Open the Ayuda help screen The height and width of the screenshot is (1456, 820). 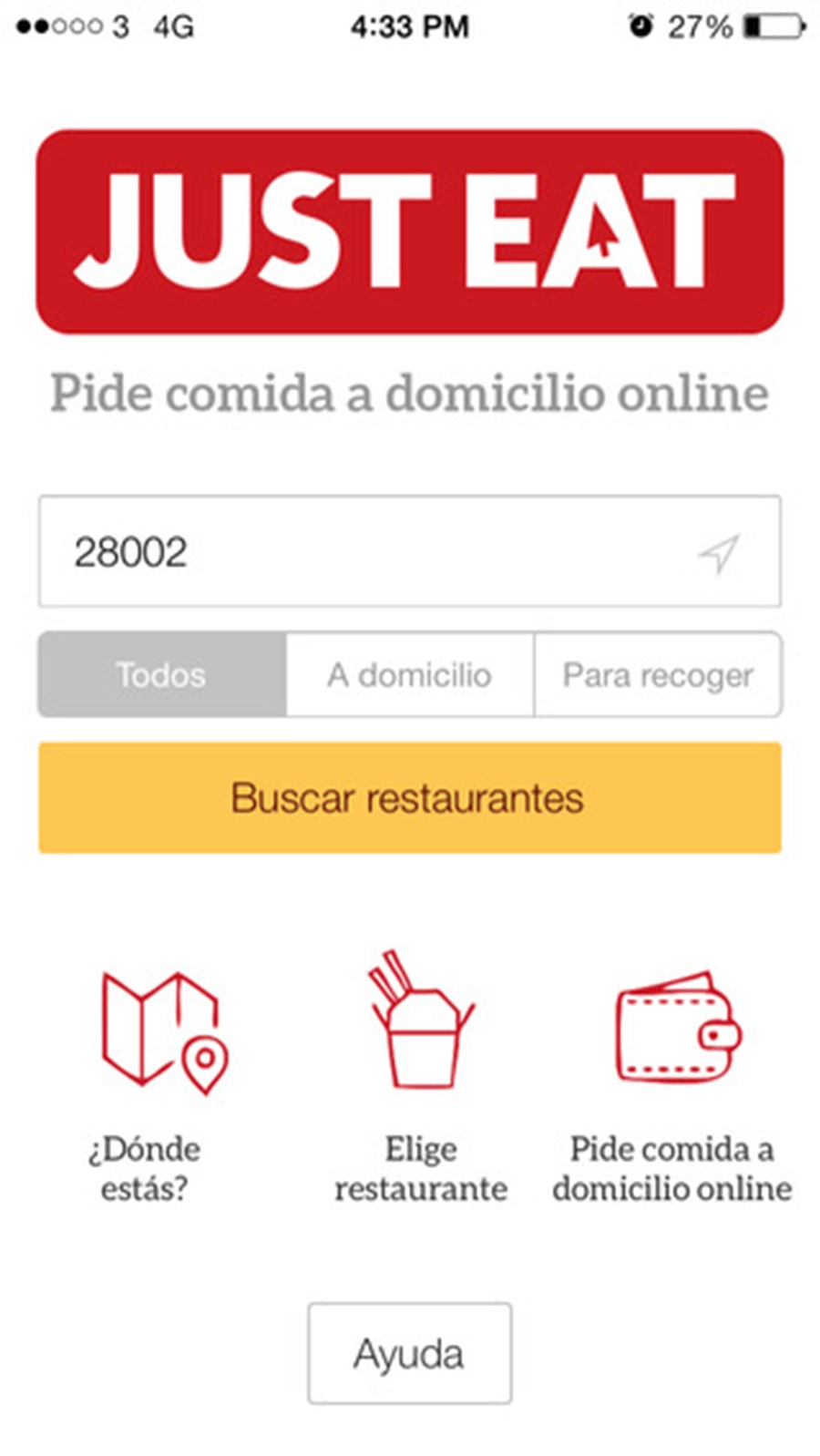(x=409, y=1353)
